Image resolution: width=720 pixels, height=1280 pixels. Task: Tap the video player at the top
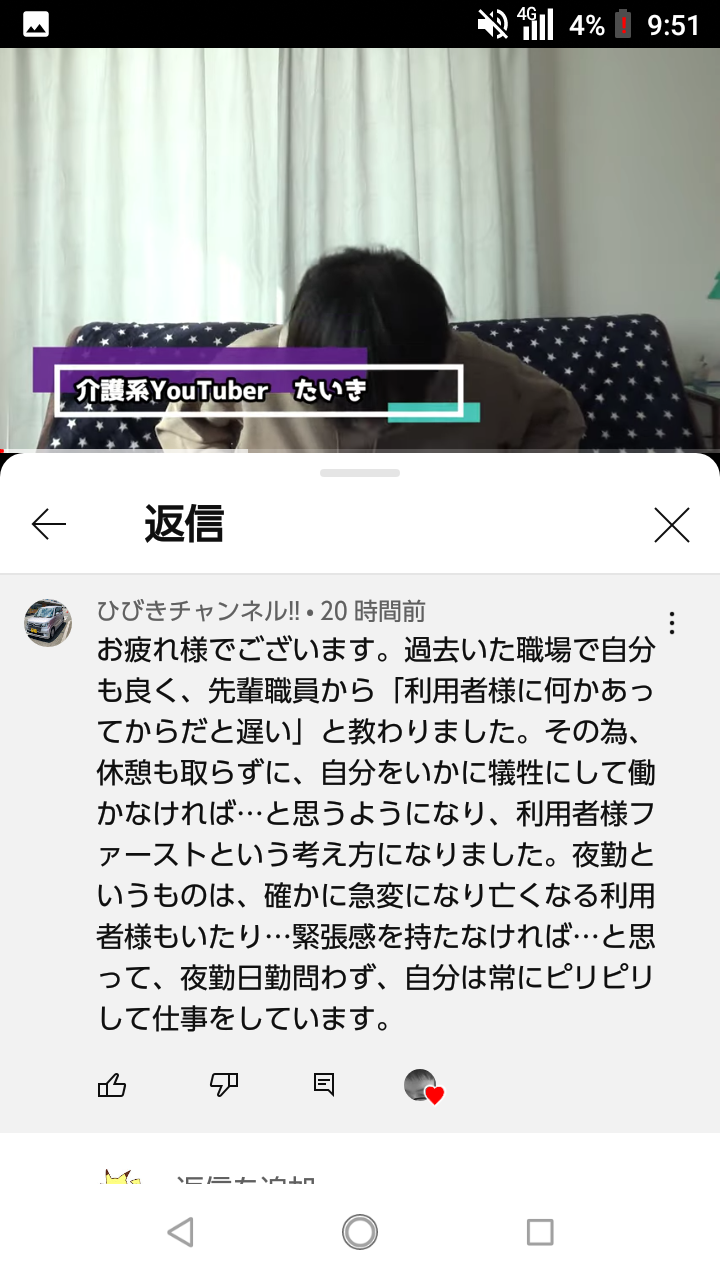(x=360, y=250)
